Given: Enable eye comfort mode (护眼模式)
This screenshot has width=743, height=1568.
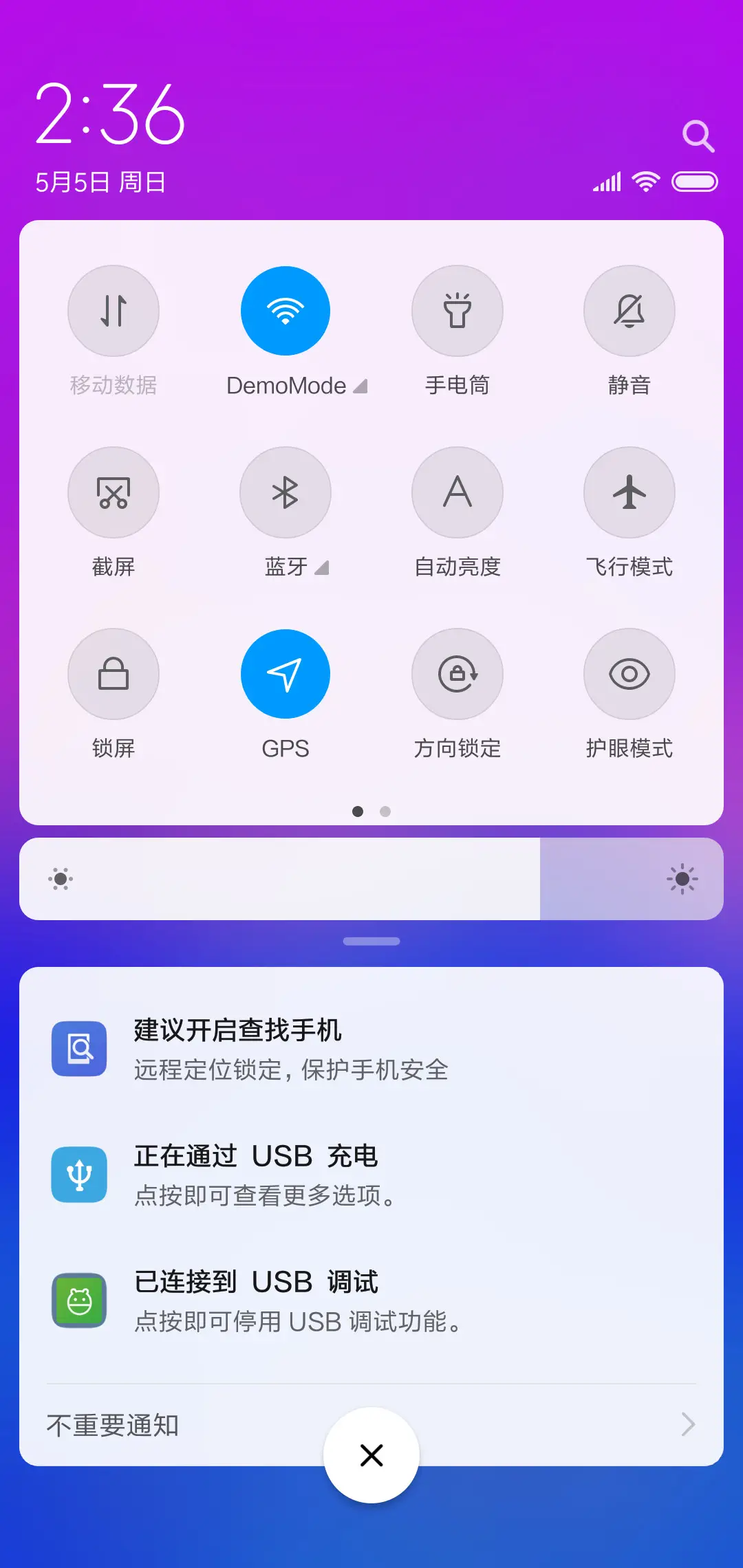Looking at the screenshot, I should (629, 674).
